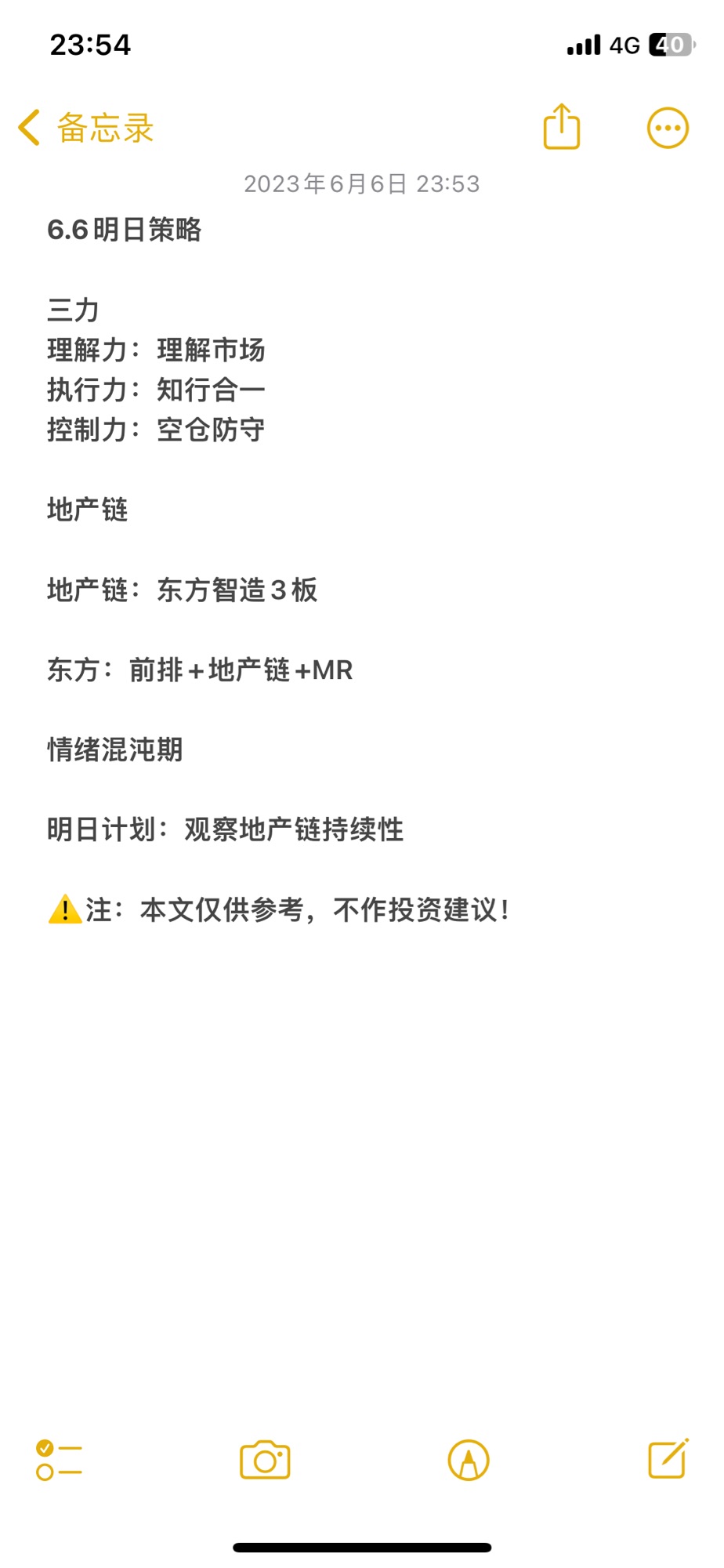
Task: Share this note
Action: click(562, 126)
